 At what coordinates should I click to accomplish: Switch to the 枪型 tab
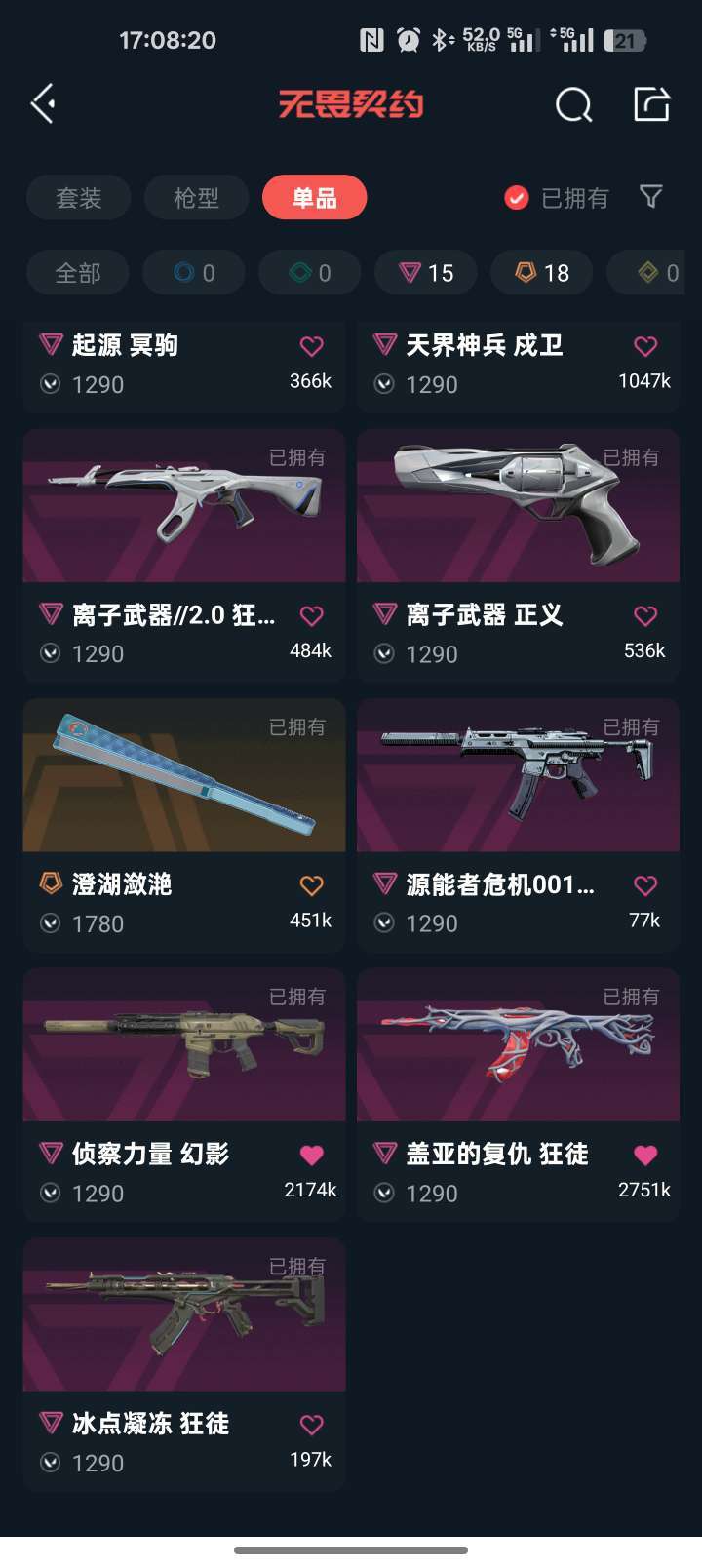point(196,198)
